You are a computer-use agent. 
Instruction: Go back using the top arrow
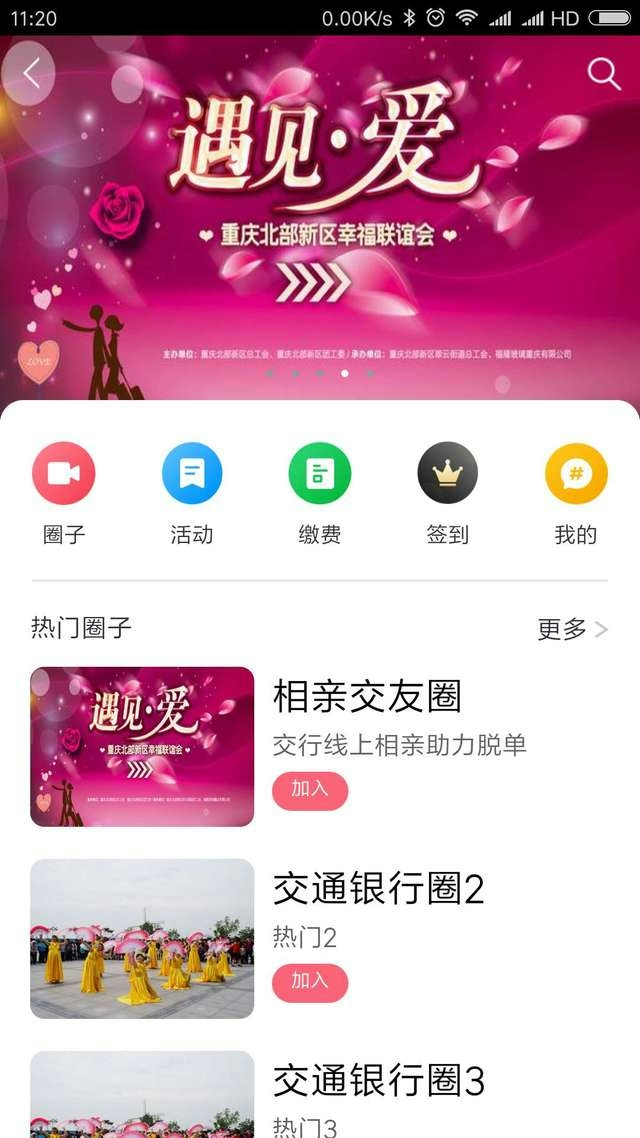[32, 73]
